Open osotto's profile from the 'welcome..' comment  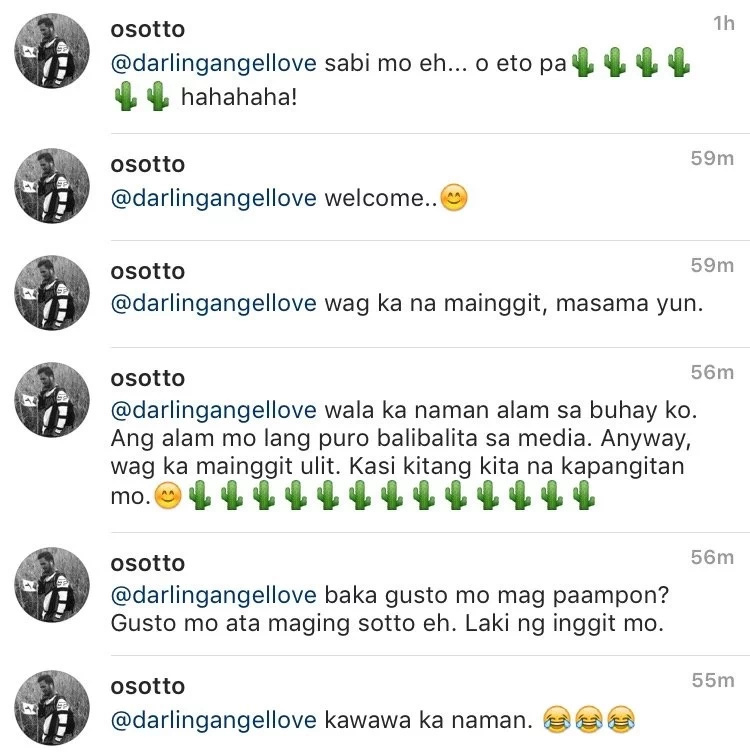coord(148,164)
